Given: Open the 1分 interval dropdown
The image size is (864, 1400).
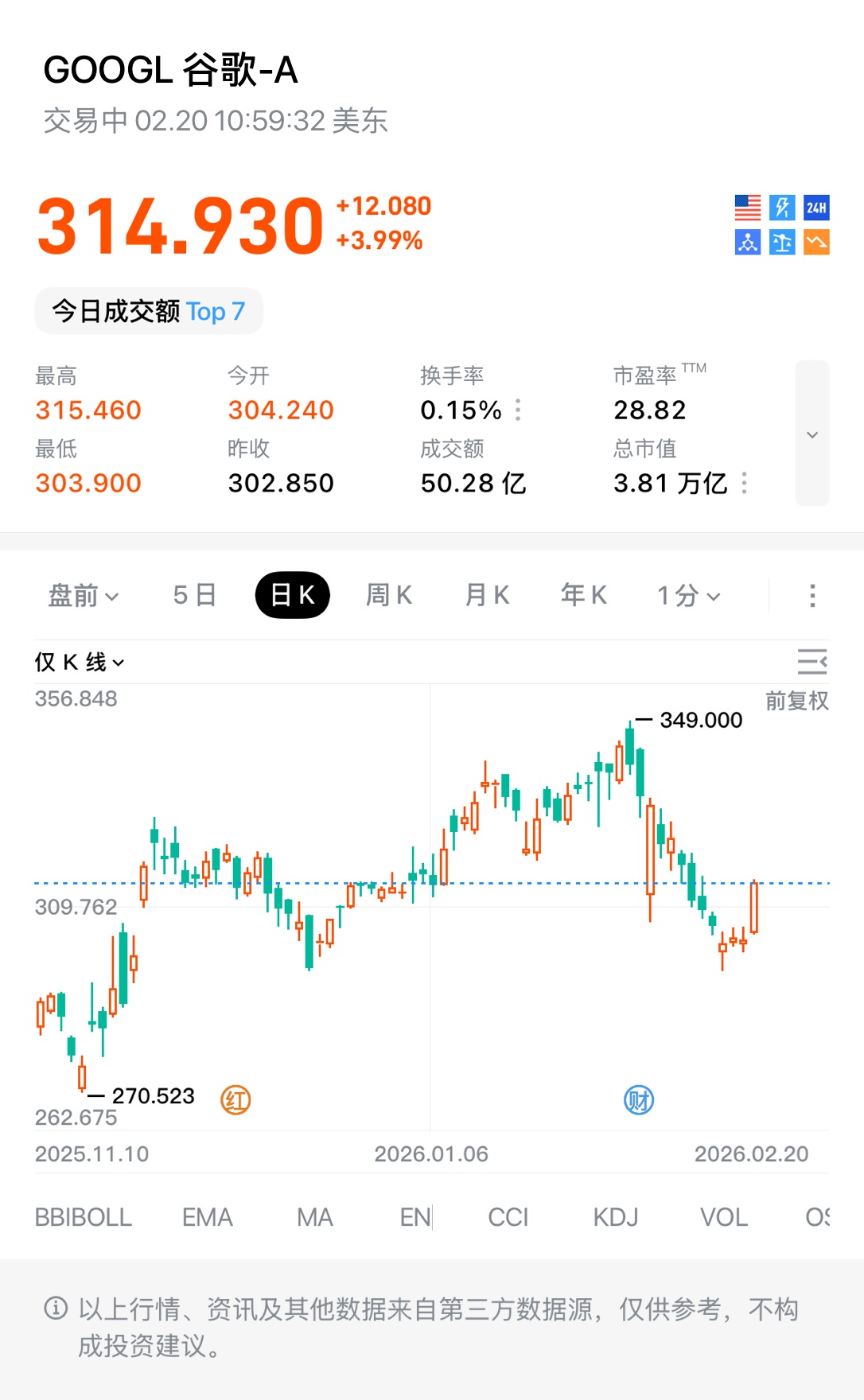Looking at the screenshot, I should [x=688, y=595].
